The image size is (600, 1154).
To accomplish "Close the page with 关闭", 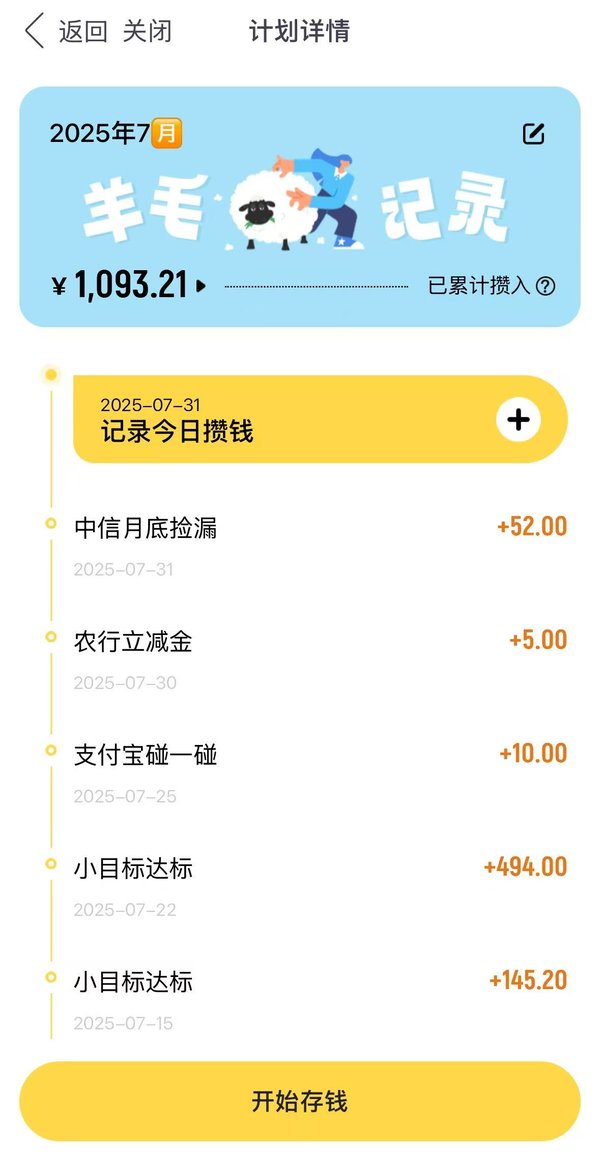I will (147, 32).
